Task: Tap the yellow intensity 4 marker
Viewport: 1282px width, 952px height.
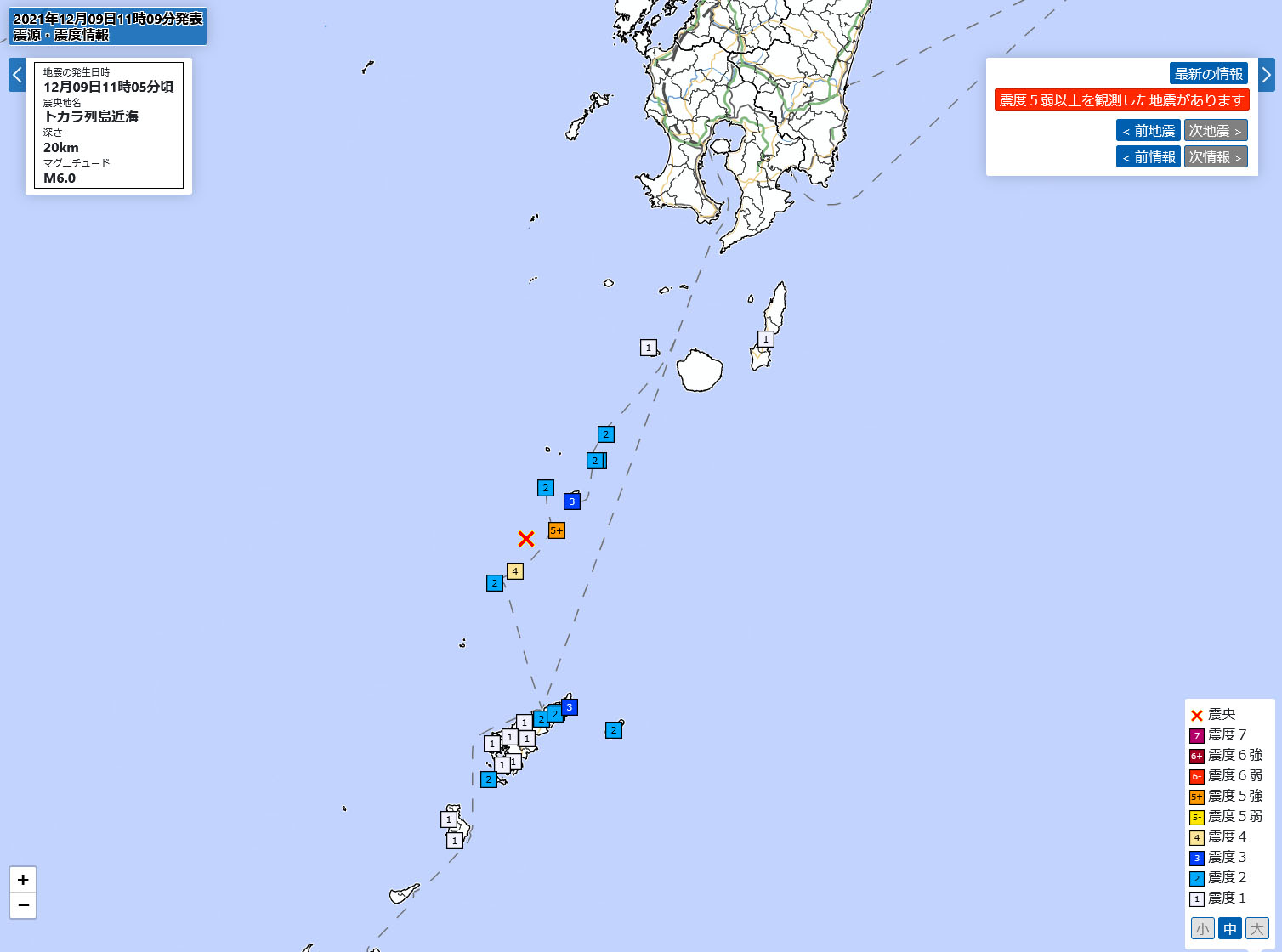Action: click(514, 571)
